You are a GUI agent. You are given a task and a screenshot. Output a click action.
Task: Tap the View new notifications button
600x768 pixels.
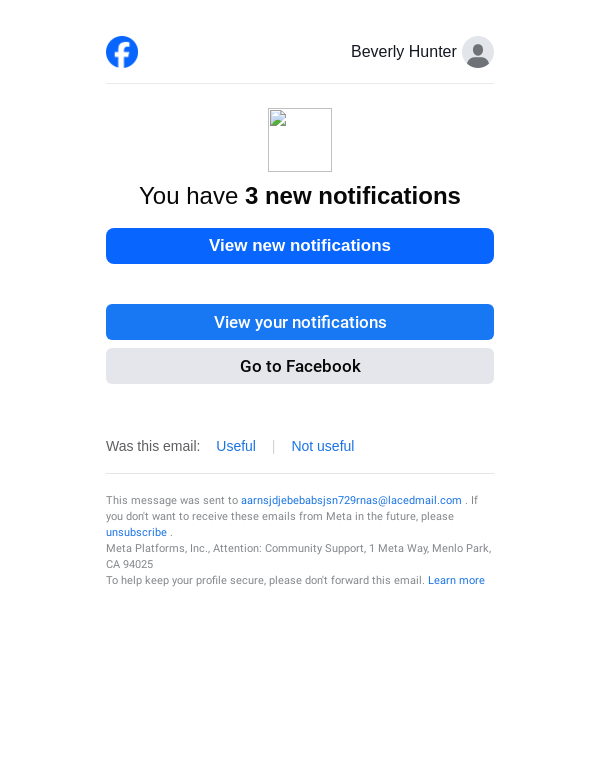click(x=300, y=246)
